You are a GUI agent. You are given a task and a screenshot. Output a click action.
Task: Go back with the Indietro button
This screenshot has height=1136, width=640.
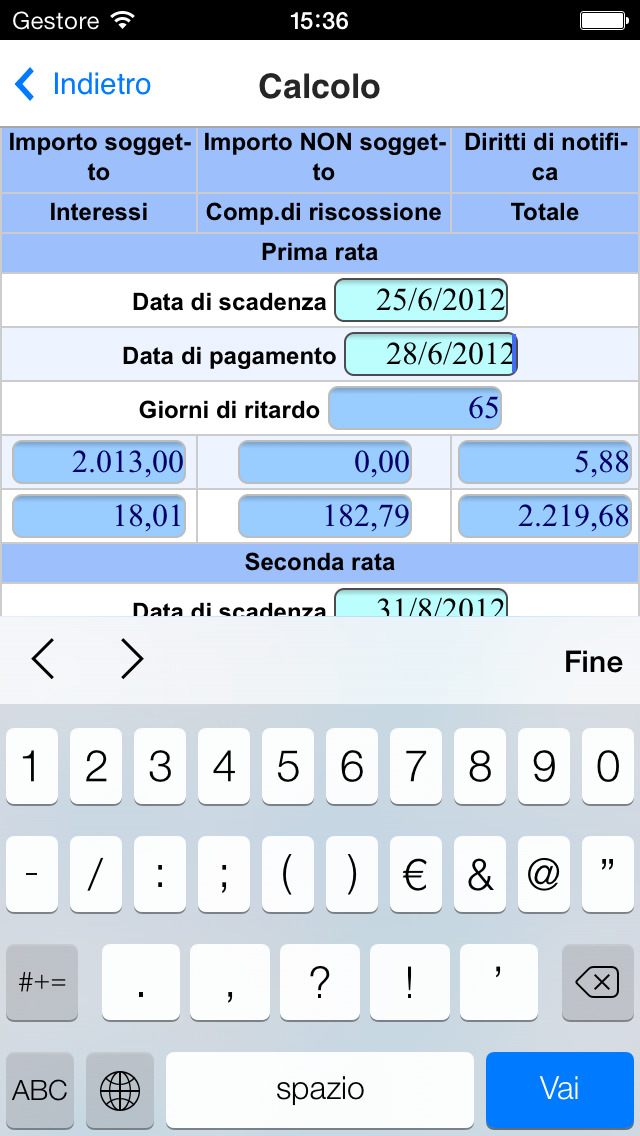83,85
